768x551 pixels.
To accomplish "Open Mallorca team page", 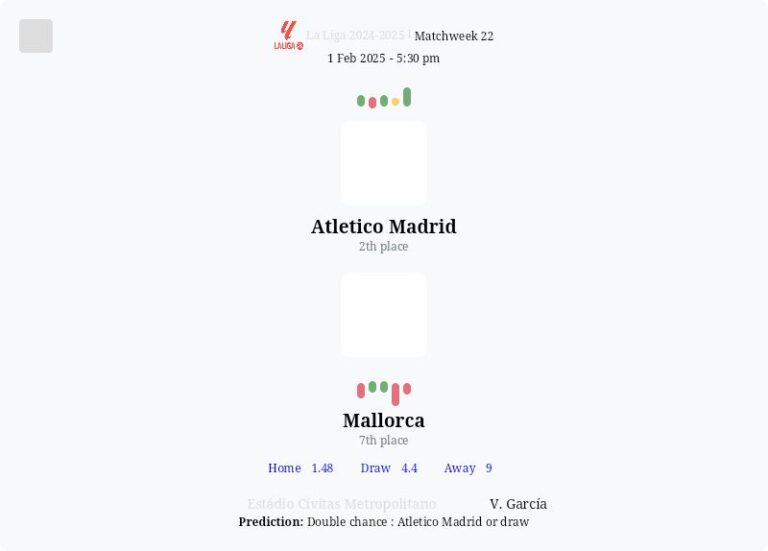I will tap(383, 420).
